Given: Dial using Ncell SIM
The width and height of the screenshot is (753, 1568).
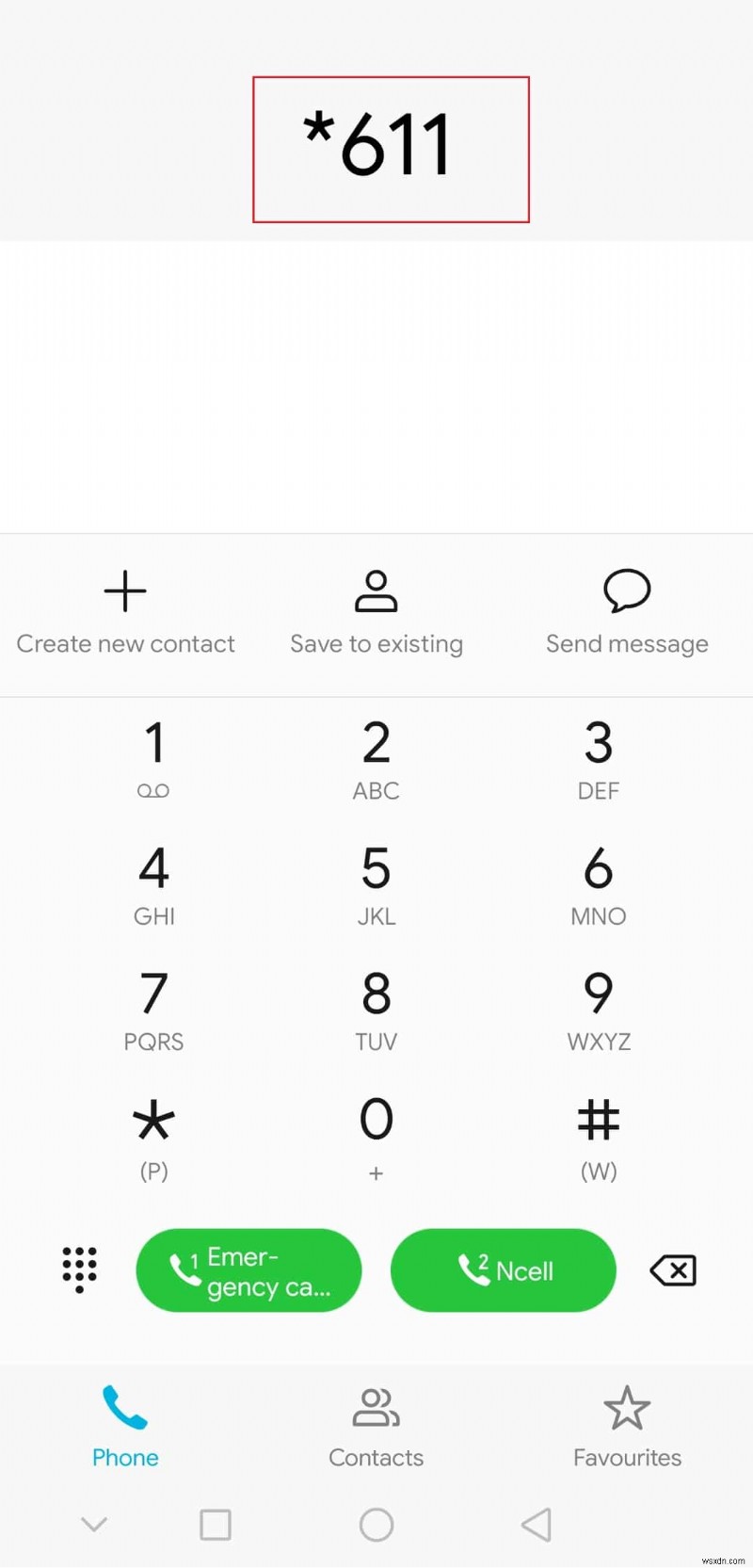Looking at the screenshot, I should (503, 1269).
